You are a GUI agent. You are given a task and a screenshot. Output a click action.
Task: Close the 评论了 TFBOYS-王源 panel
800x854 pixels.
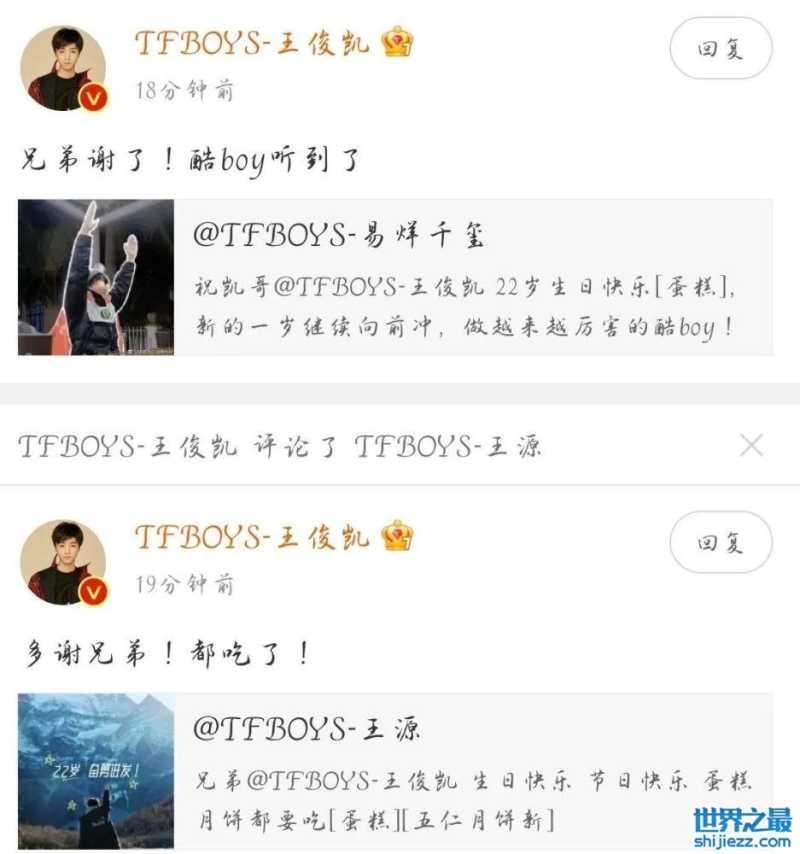tap(751, 446)
